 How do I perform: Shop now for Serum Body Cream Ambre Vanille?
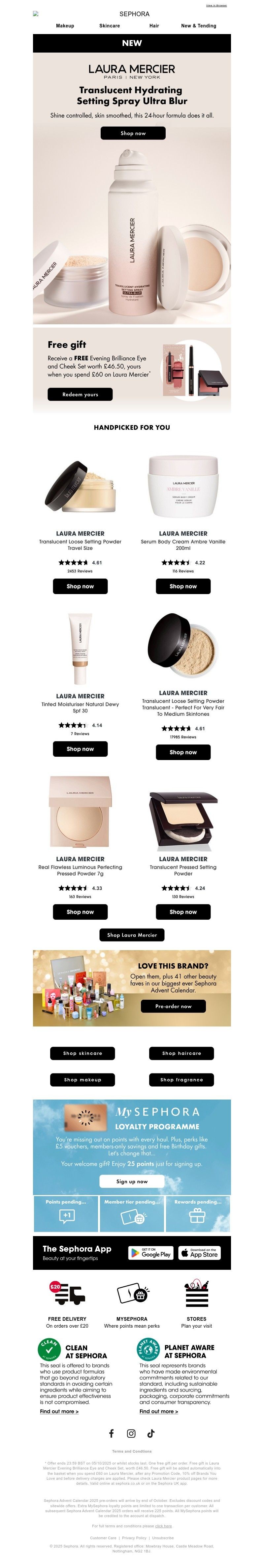pos(183,586)
